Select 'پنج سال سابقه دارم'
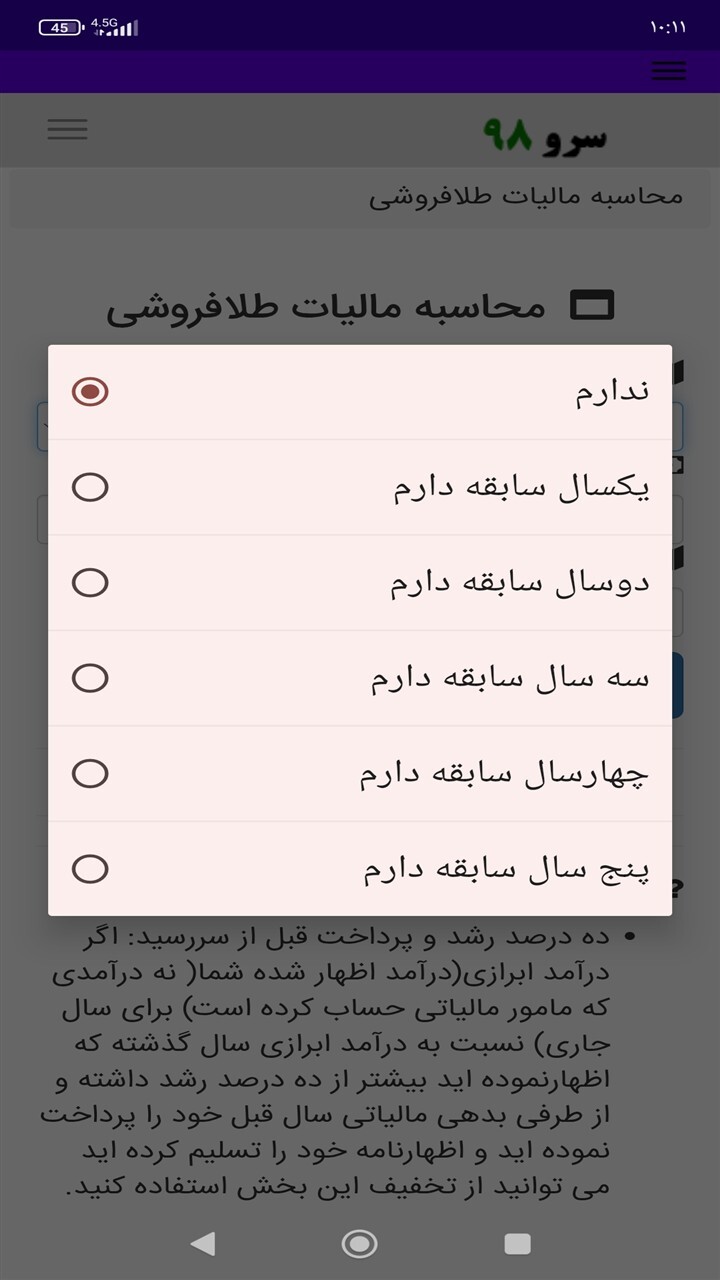 tap(360, 869)
